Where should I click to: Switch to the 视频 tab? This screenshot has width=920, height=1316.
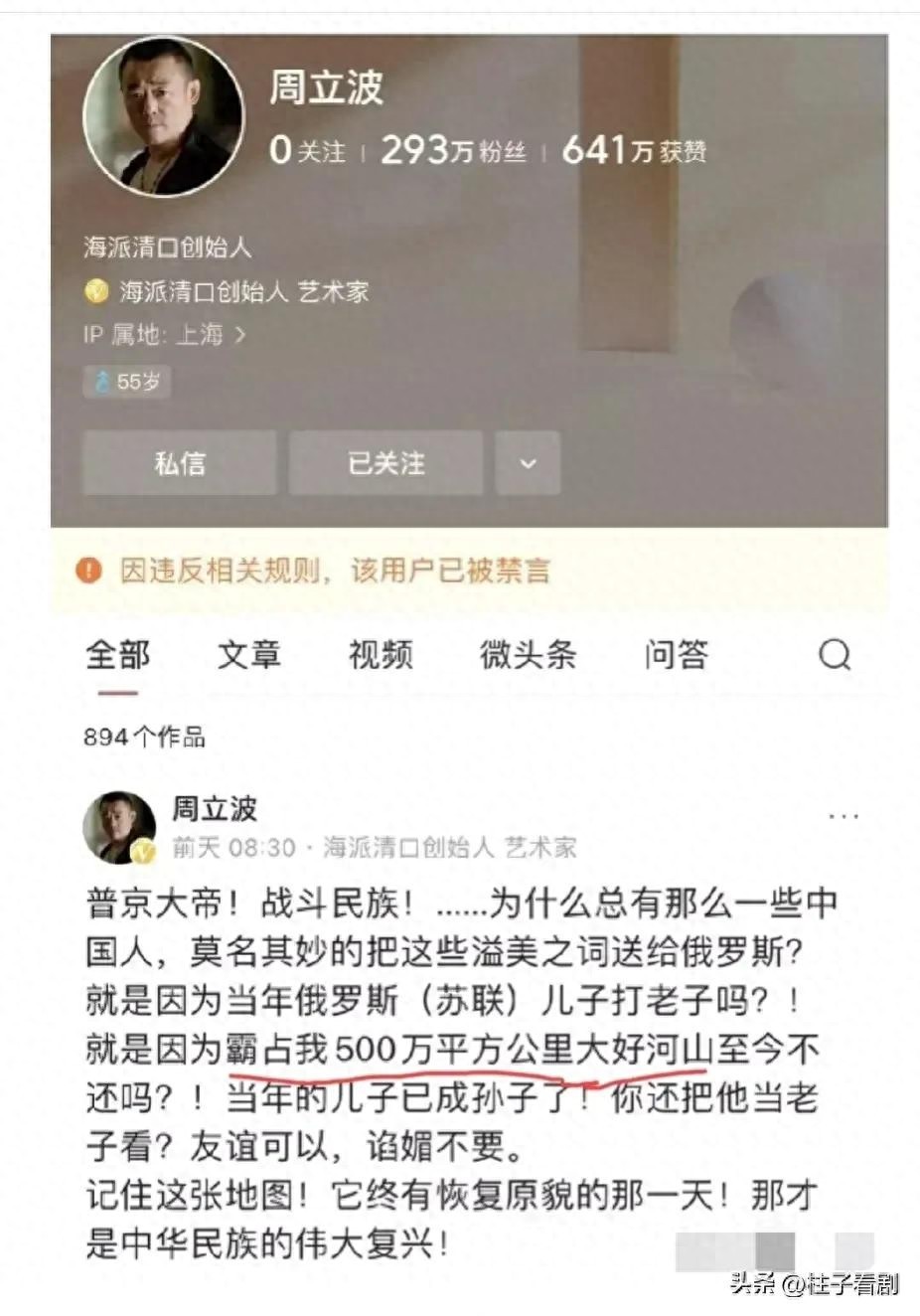[x=380, y=654]
